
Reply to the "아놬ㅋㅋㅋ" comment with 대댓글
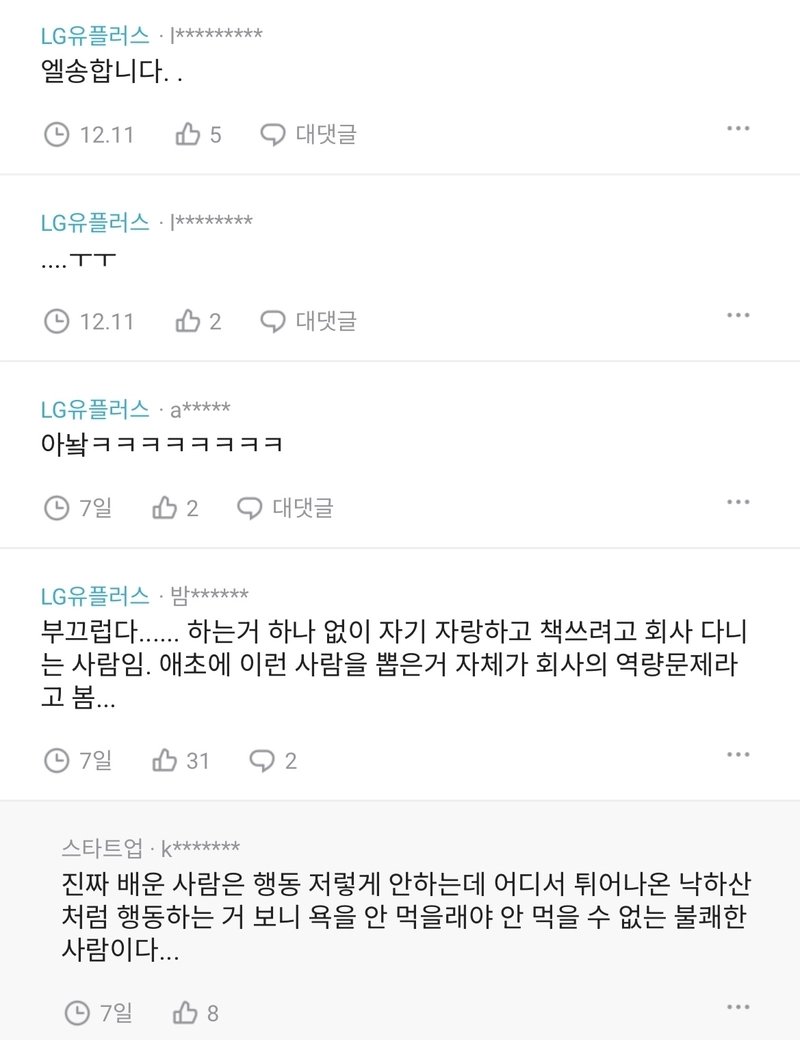point(285,508)
